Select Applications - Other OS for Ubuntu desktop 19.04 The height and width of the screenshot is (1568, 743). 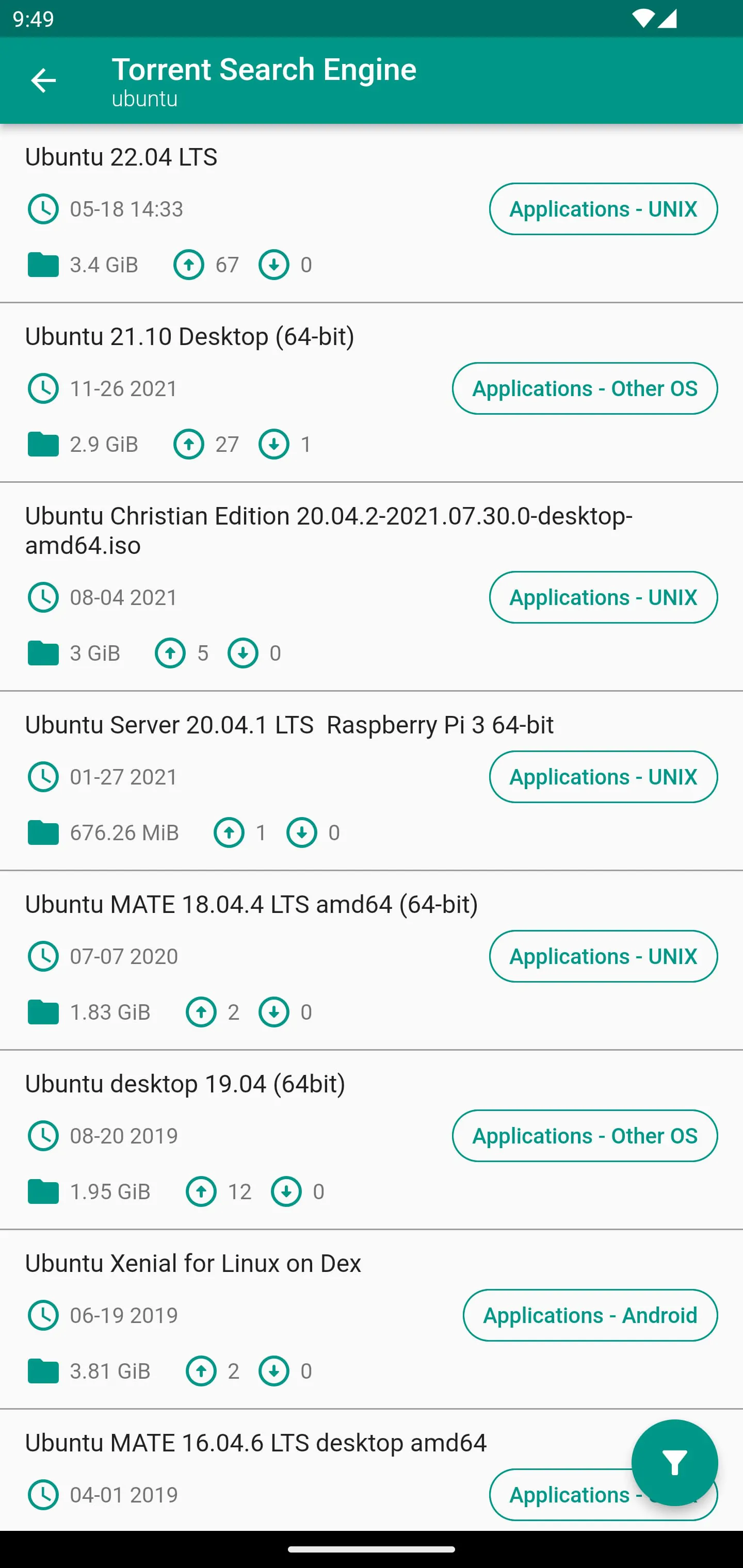585,1135
